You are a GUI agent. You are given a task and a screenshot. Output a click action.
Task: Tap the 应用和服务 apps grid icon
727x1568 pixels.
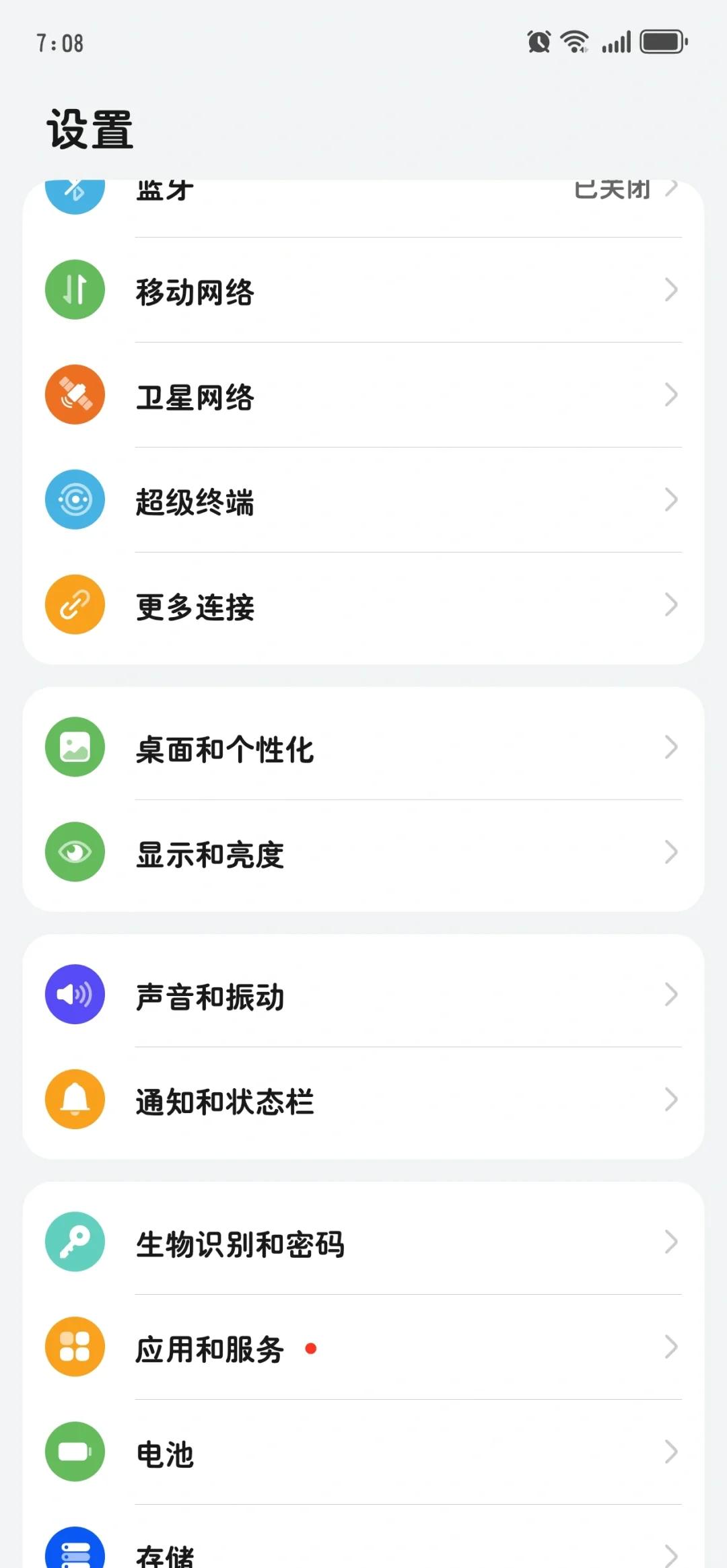pos(75,1347)
